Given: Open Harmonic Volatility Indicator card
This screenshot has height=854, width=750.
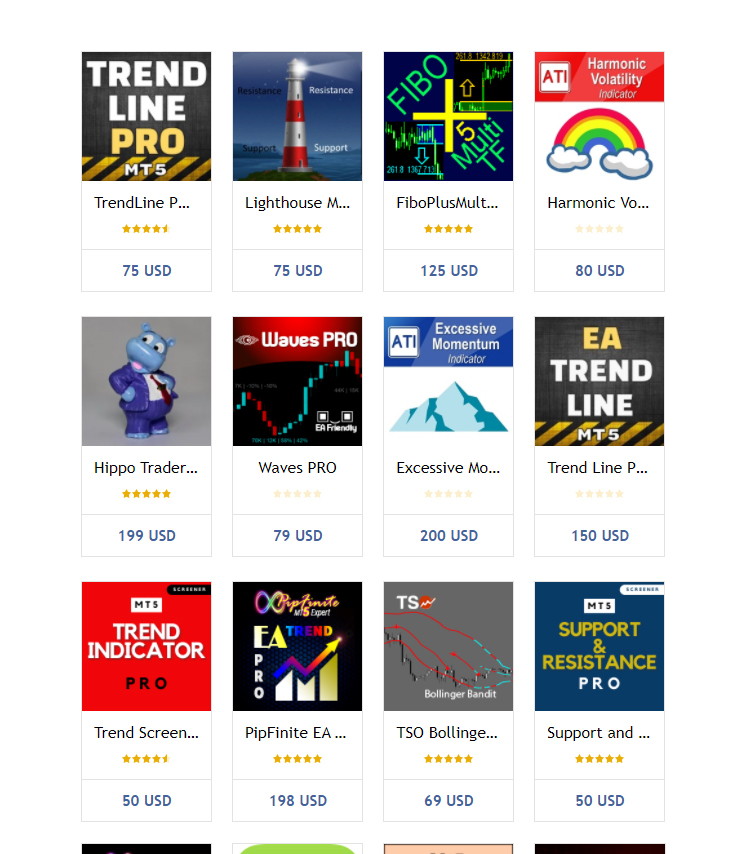Looking at the screenshot, I should (x=599, y=117).
